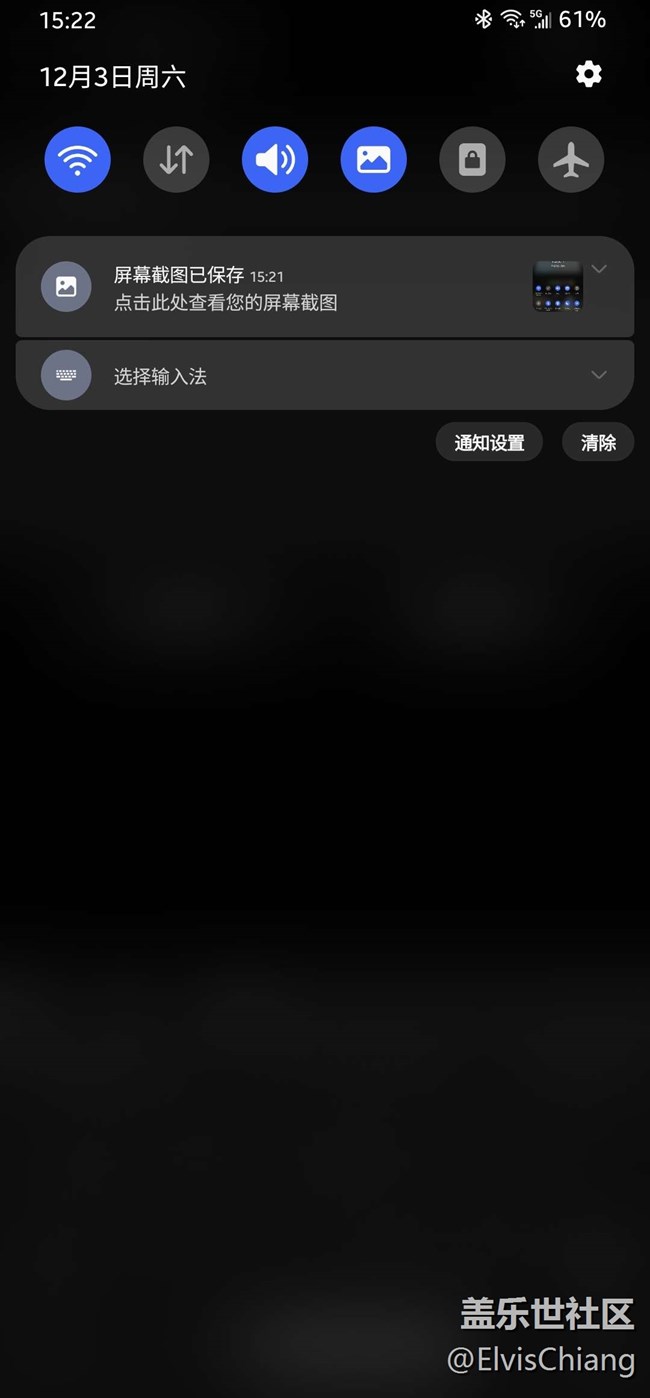Image resolution: width=650 pixels, height=1398 pixels.
Task: Open the 屏幕截图已保存 notification
Action: point(300,288)
